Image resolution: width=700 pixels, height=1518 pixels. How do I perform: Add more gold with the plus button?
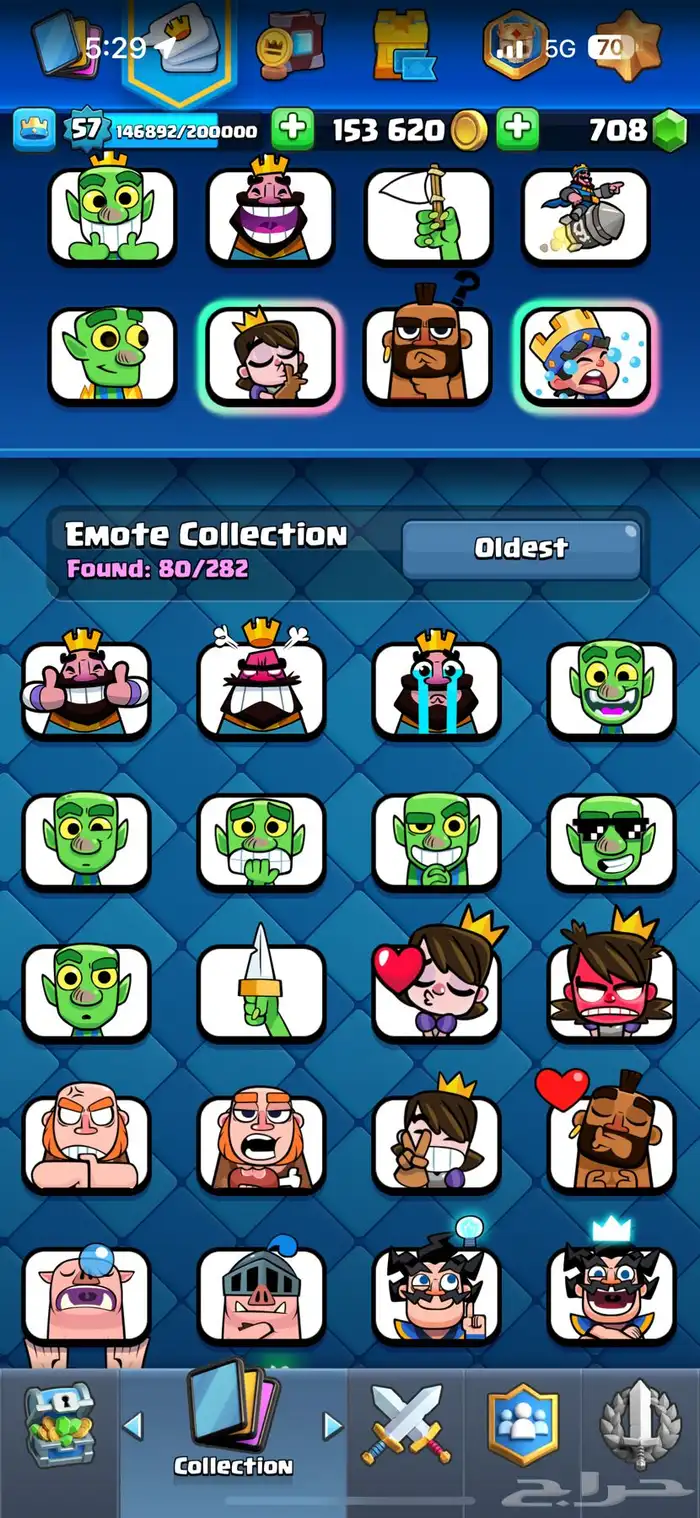[517, 130]
